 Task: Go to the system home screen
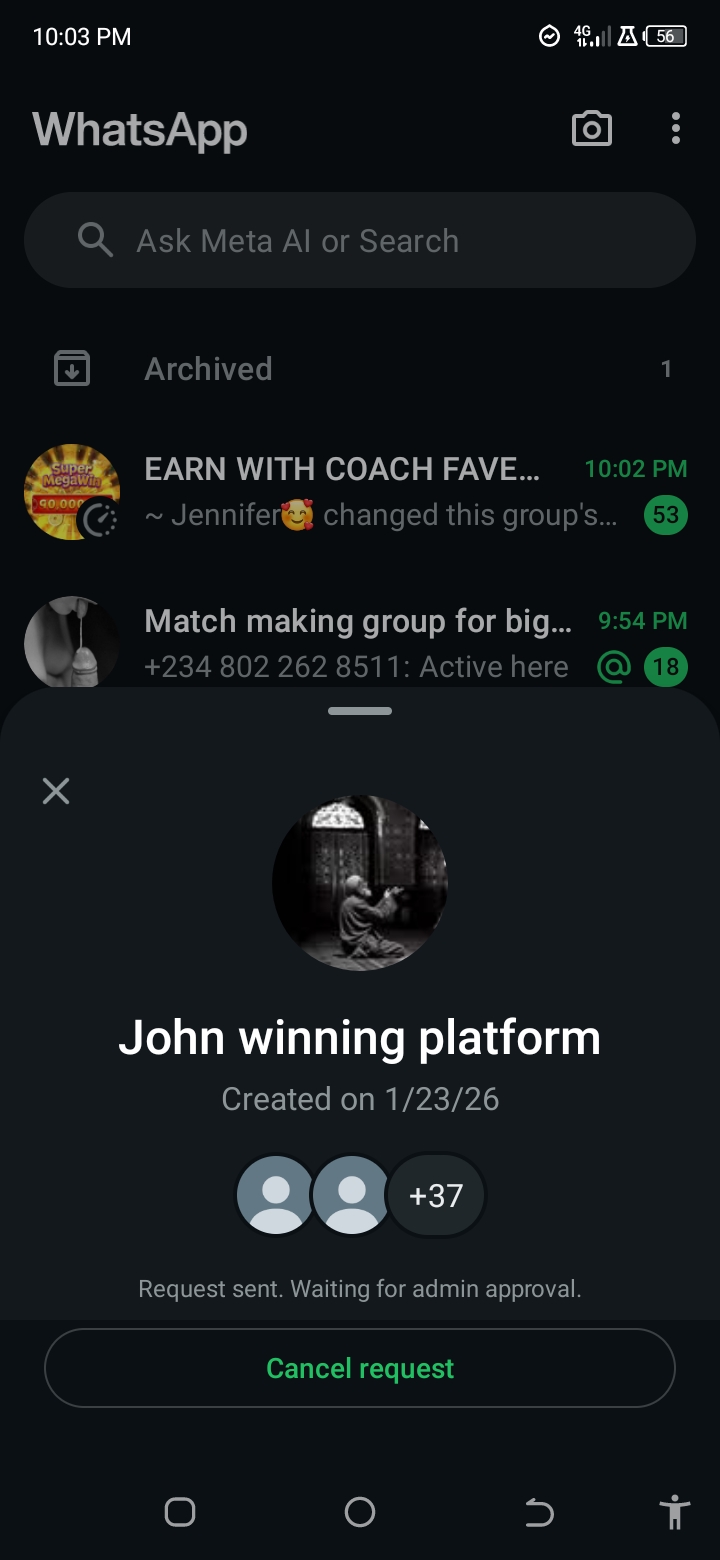(x=360, y=1512)
